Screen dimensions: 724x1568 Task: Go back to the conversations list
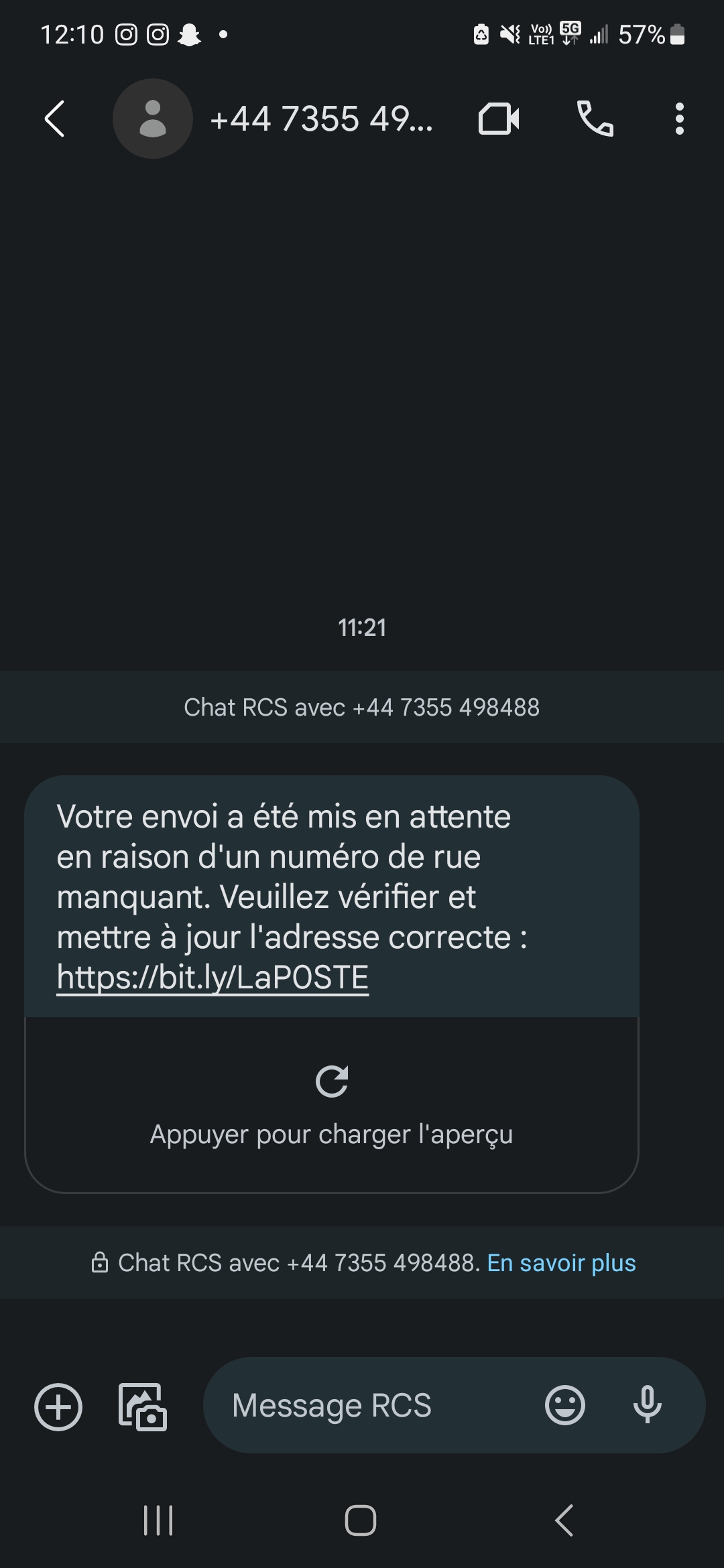(54, 119)
